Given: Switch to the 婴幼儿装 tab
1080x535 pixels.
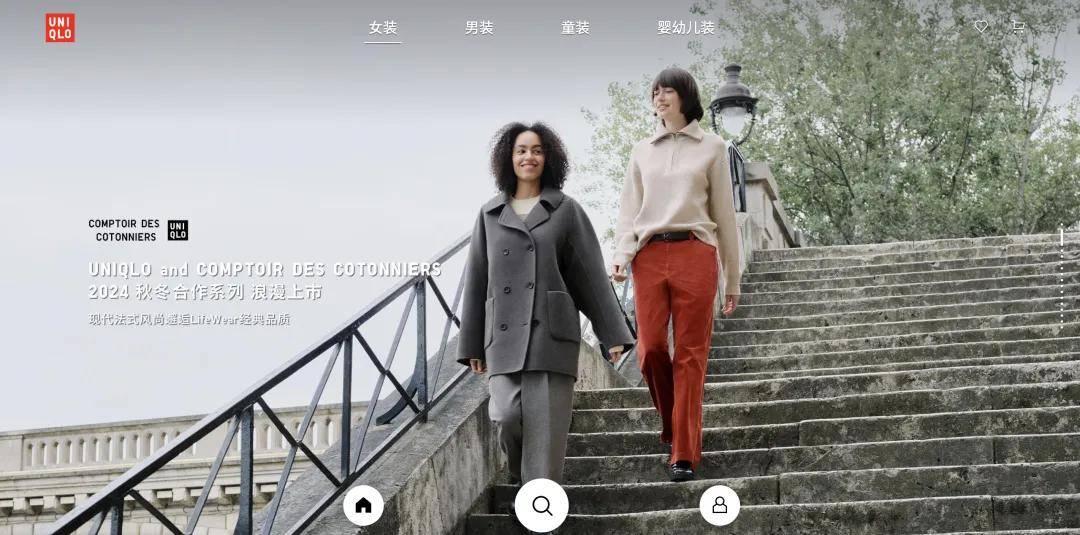Looking at the screenshot, I should point(686,28).
